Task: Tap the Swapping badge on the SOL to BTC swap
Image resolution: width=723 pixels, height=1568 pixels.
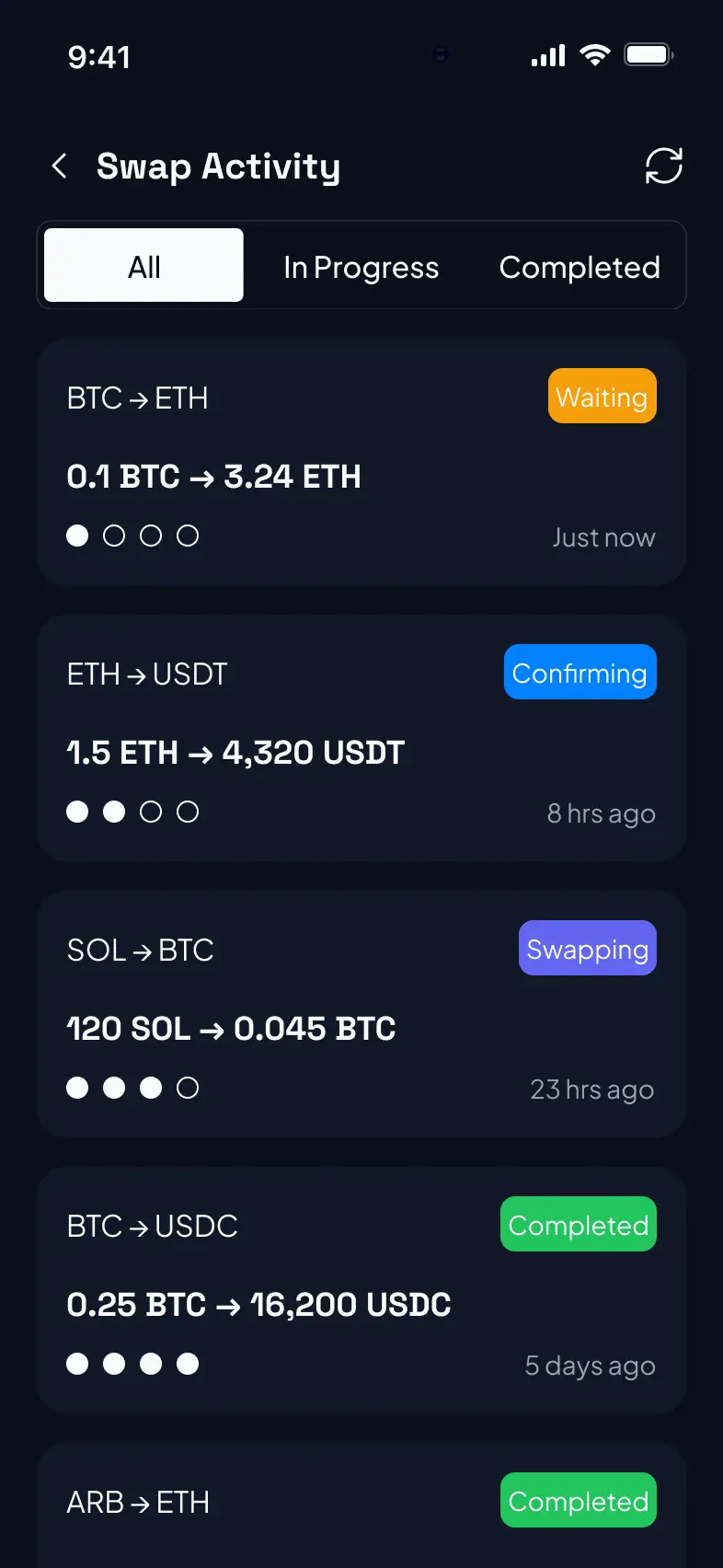Action: (587, 948)
